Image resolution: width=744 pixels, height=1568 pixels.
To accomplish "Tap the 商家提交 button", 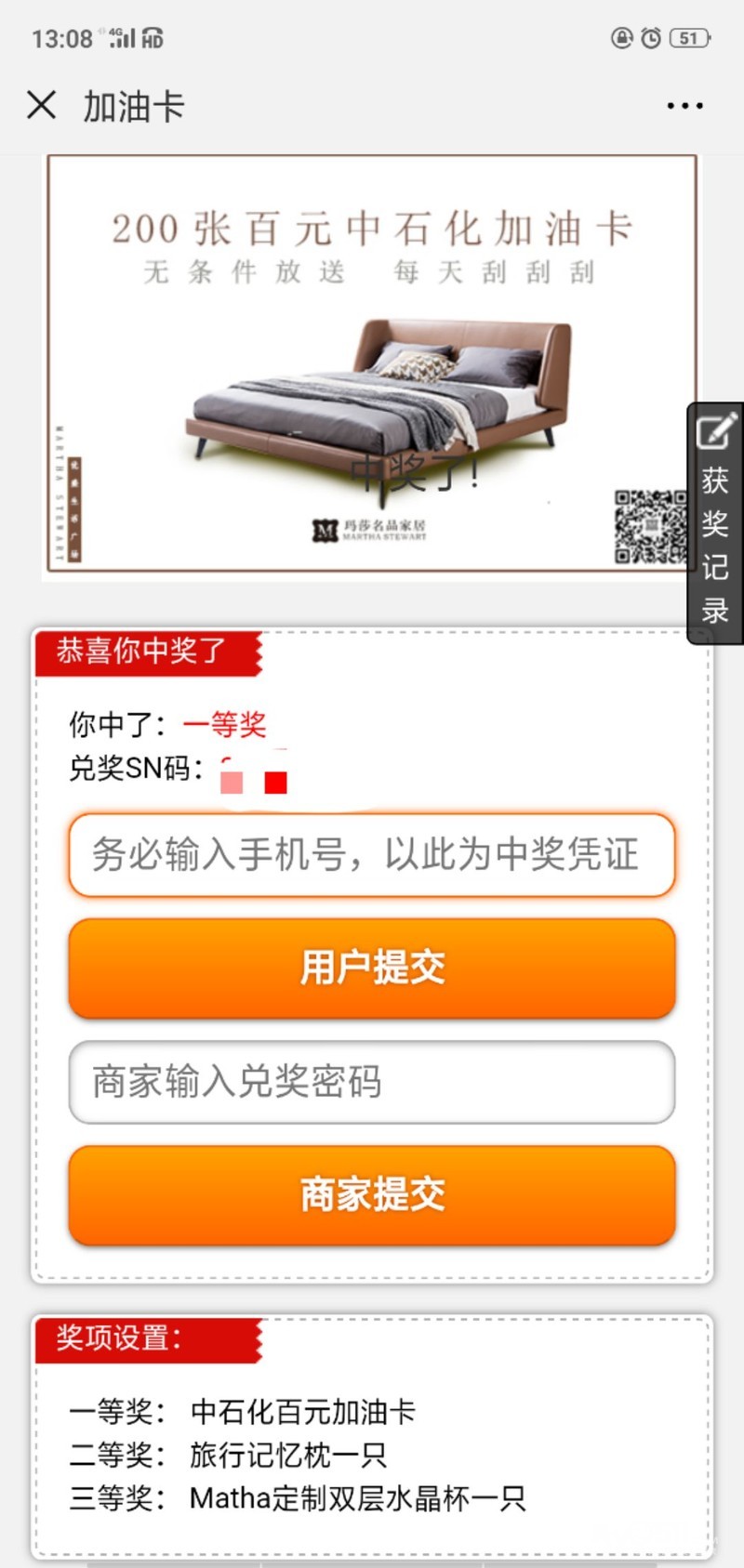I will click(x=371, y=1195).
